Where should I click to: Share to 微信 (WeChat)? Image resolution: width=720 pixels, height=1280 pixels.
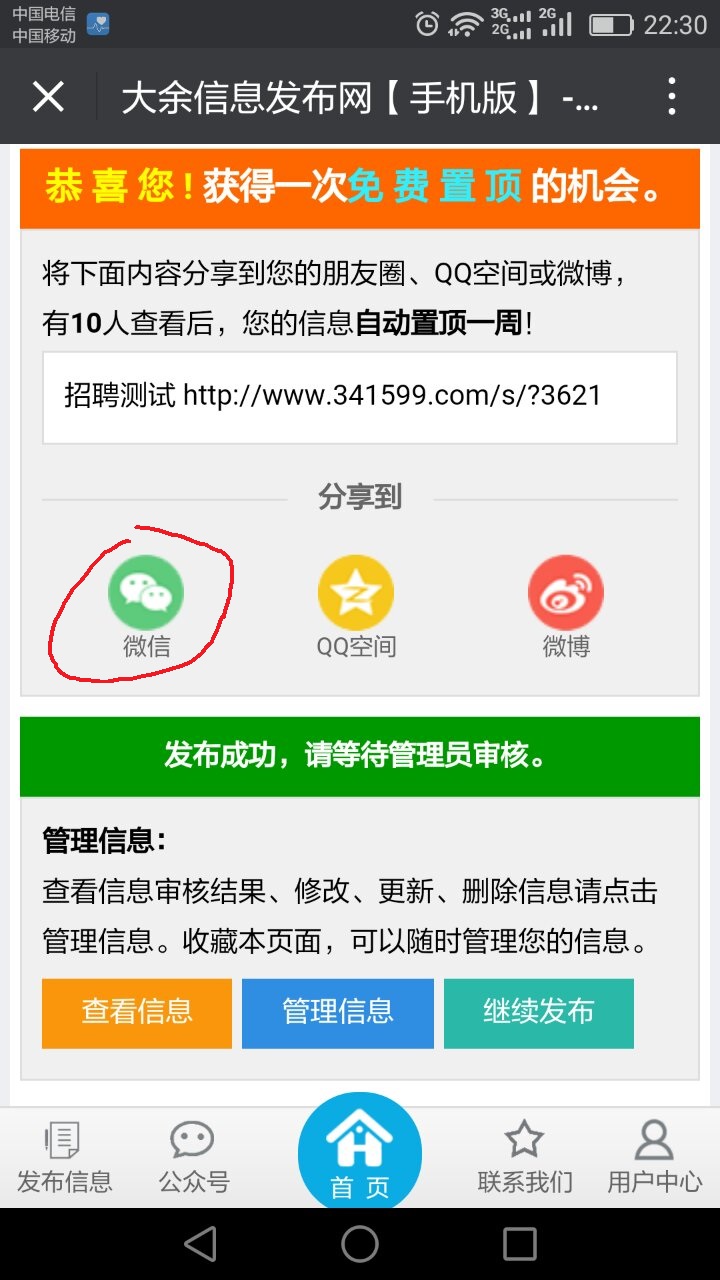(x=146, y=594)
